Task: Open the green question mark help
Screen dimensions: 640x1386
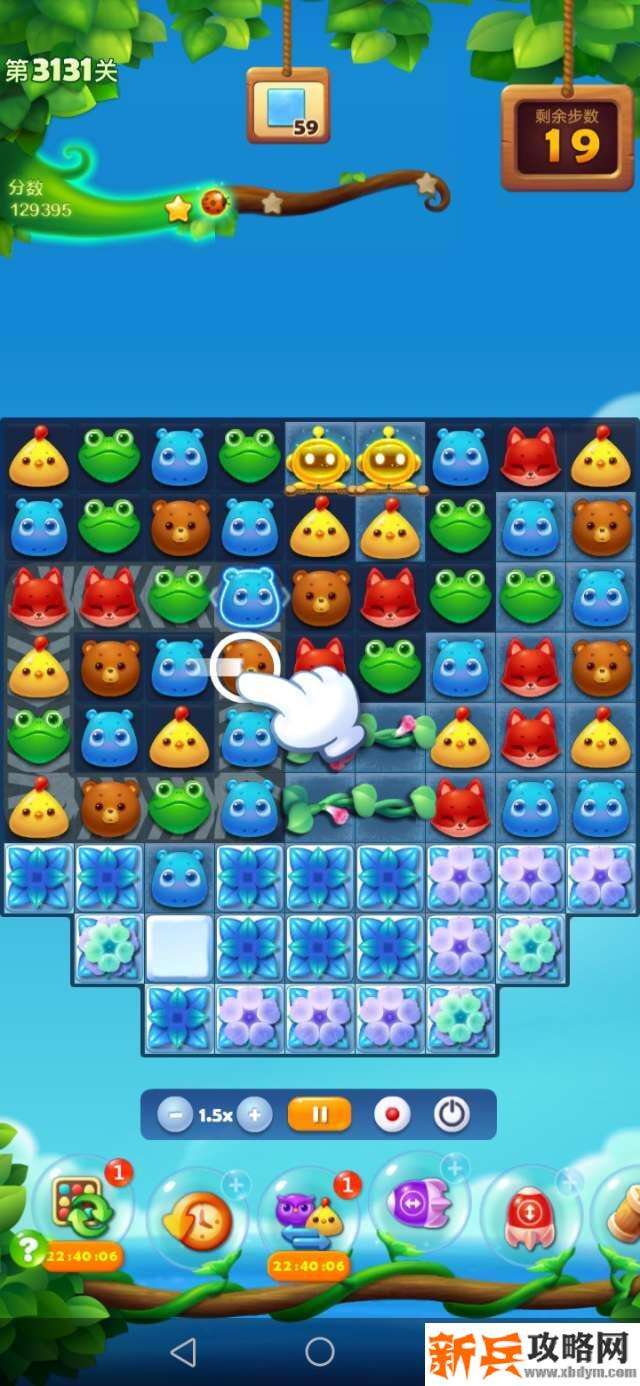Action: [x=28, y=1249]
